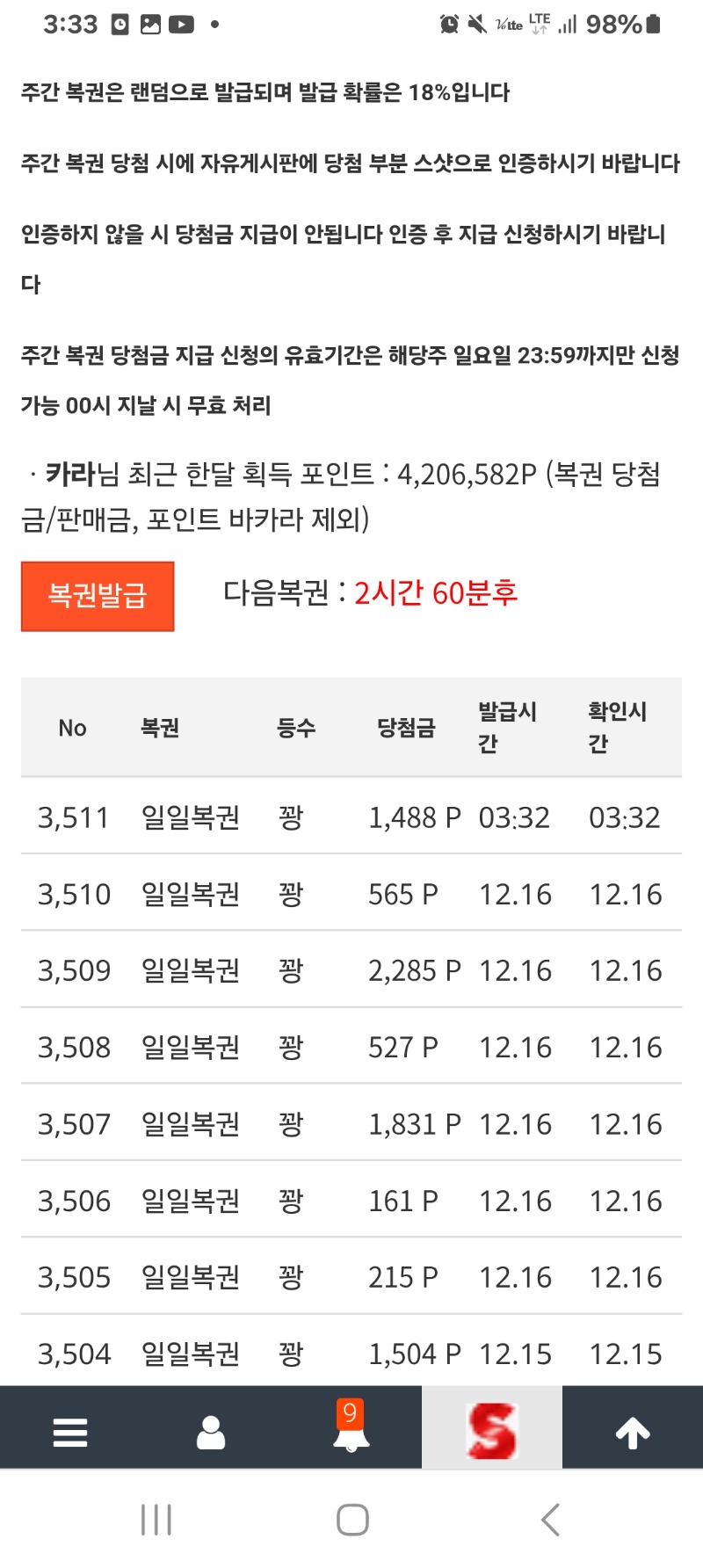The width and height of the screenshot is (703, 1568).
Task: Open the user profile icon
Action: (x=211, y=1432)
